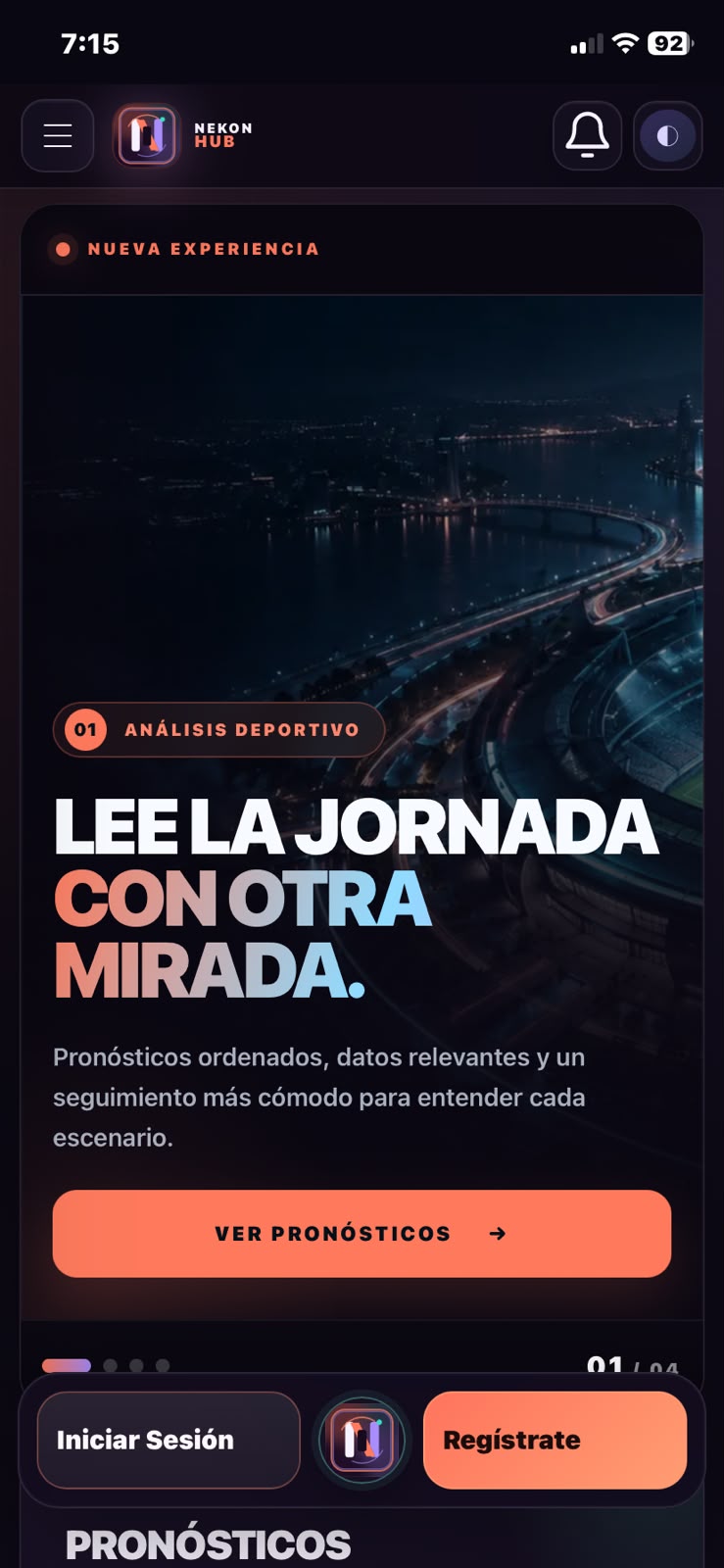This screenshot has width=724, height=1568.
Task: Go to the second slide dot
Action: [111, 1365]
